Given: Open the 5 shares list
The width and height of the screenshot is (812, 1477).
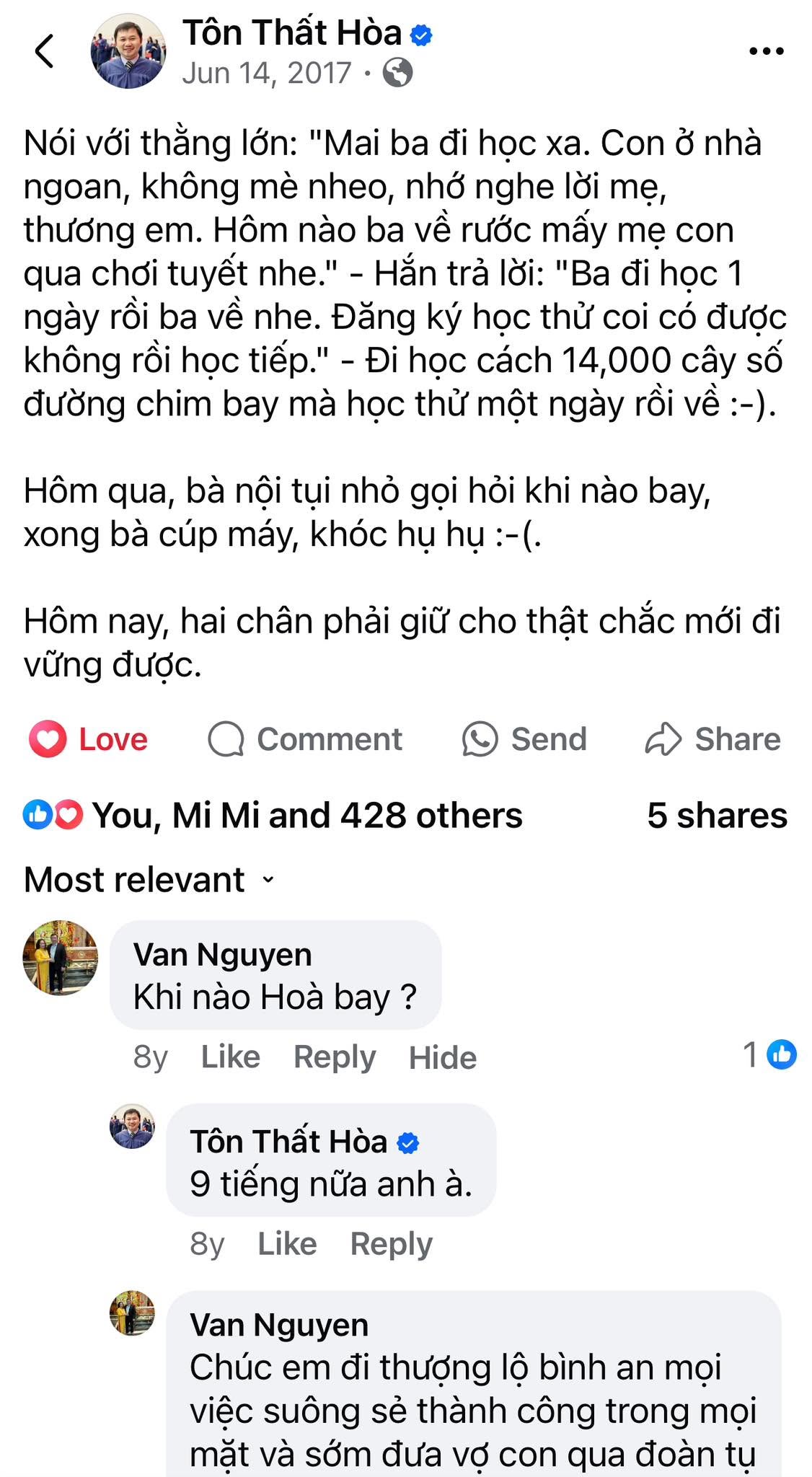Looking at the screenshot, I should pos(717,816).
